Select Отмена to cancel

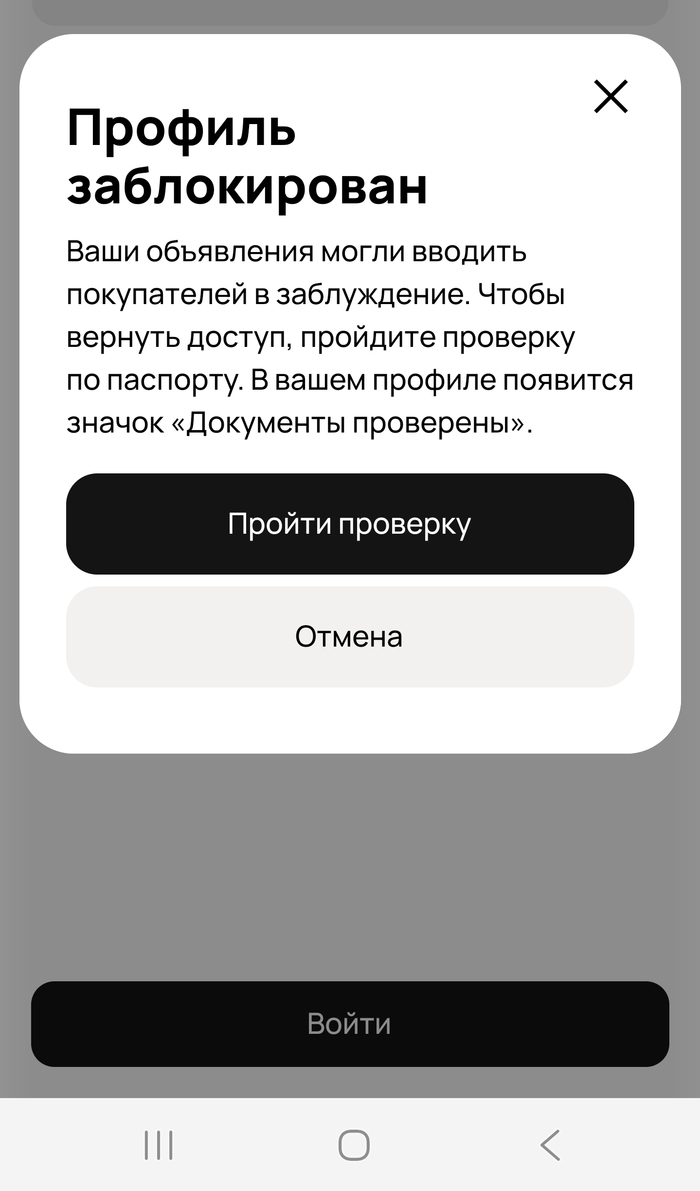(x=350, y=637)
